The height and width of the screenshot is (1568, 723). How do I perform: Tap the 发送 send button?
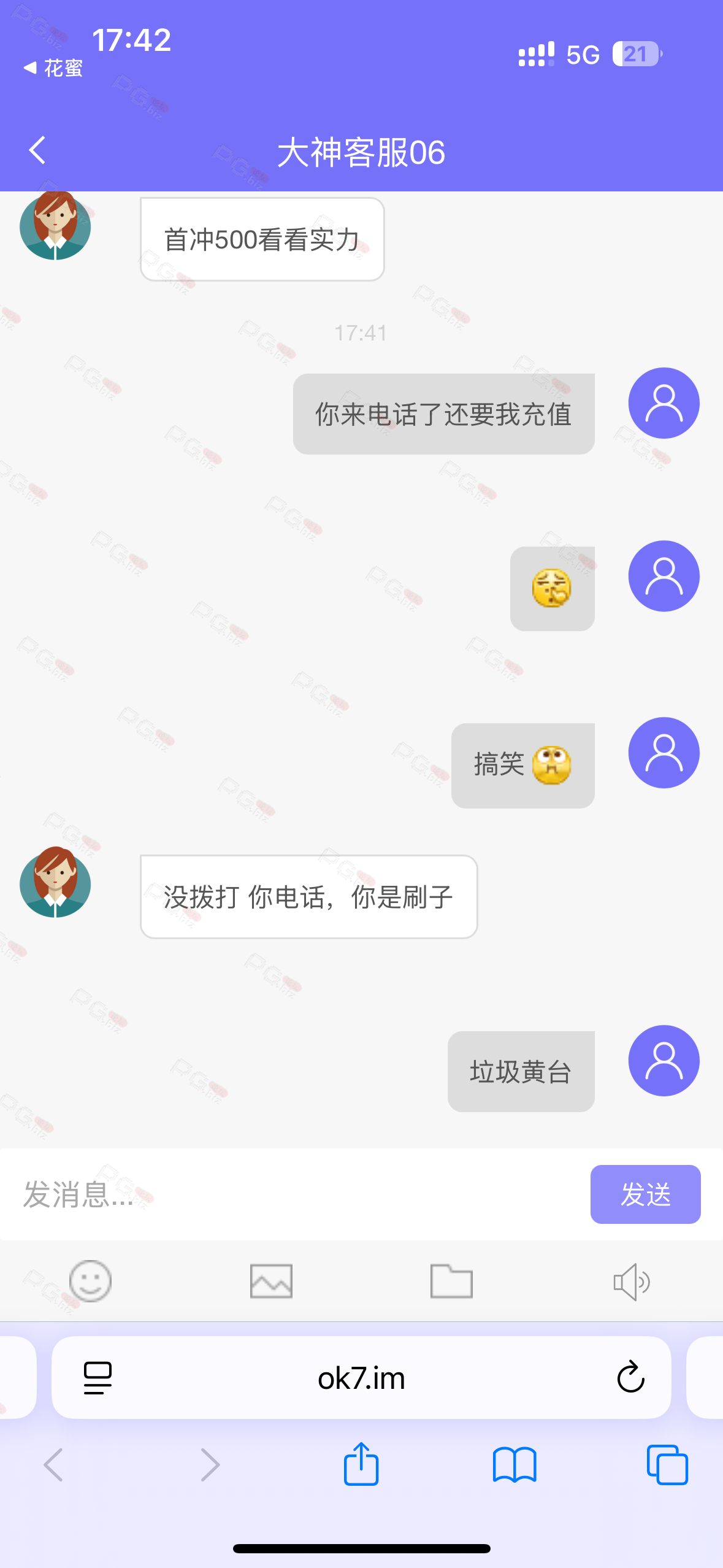645,1194
